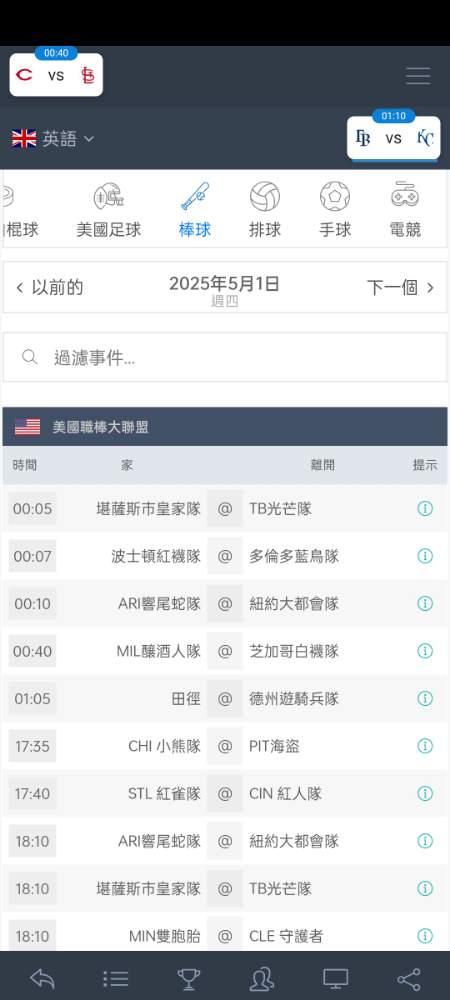The width and height of the screenshot is (450, 1000).
Task: Open the 波士頓紅襪隊 @ 多倫多藍鳥隊 match
Action: point(225,556)
